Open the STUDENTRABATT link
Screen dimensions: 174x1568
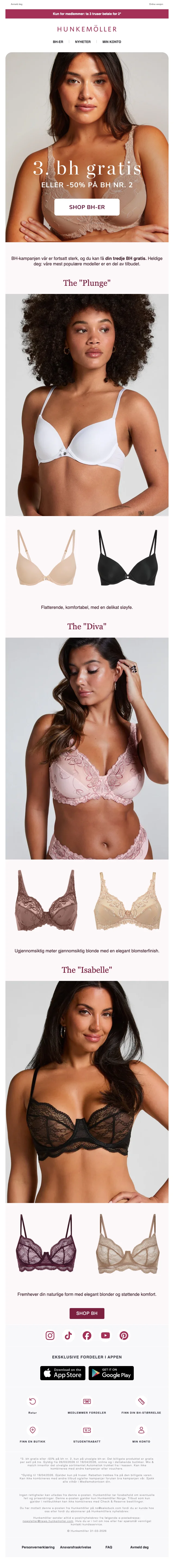87,1433
